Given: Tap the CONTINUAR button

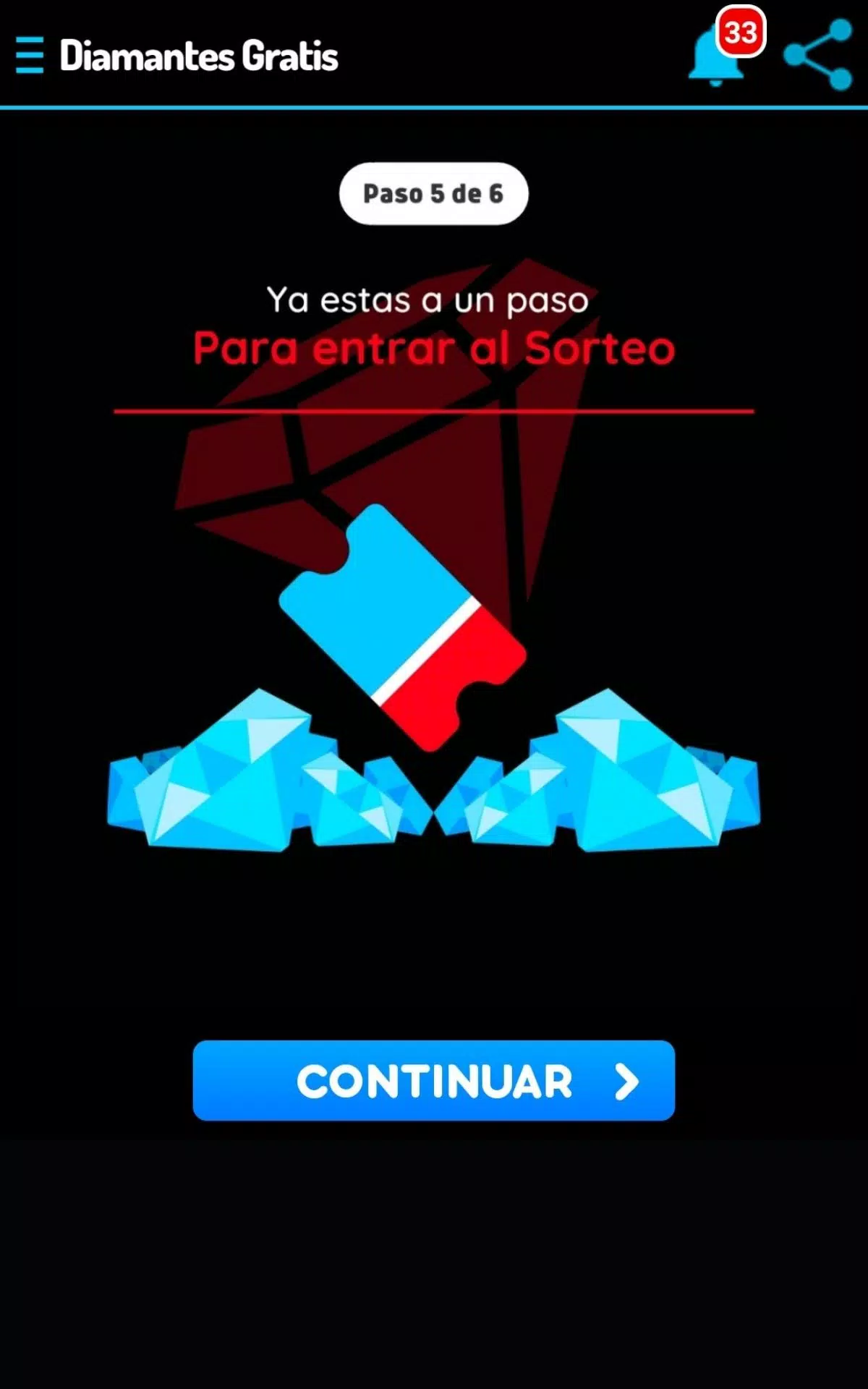Looking at the screenshot, I should [x=434, y=1080].
